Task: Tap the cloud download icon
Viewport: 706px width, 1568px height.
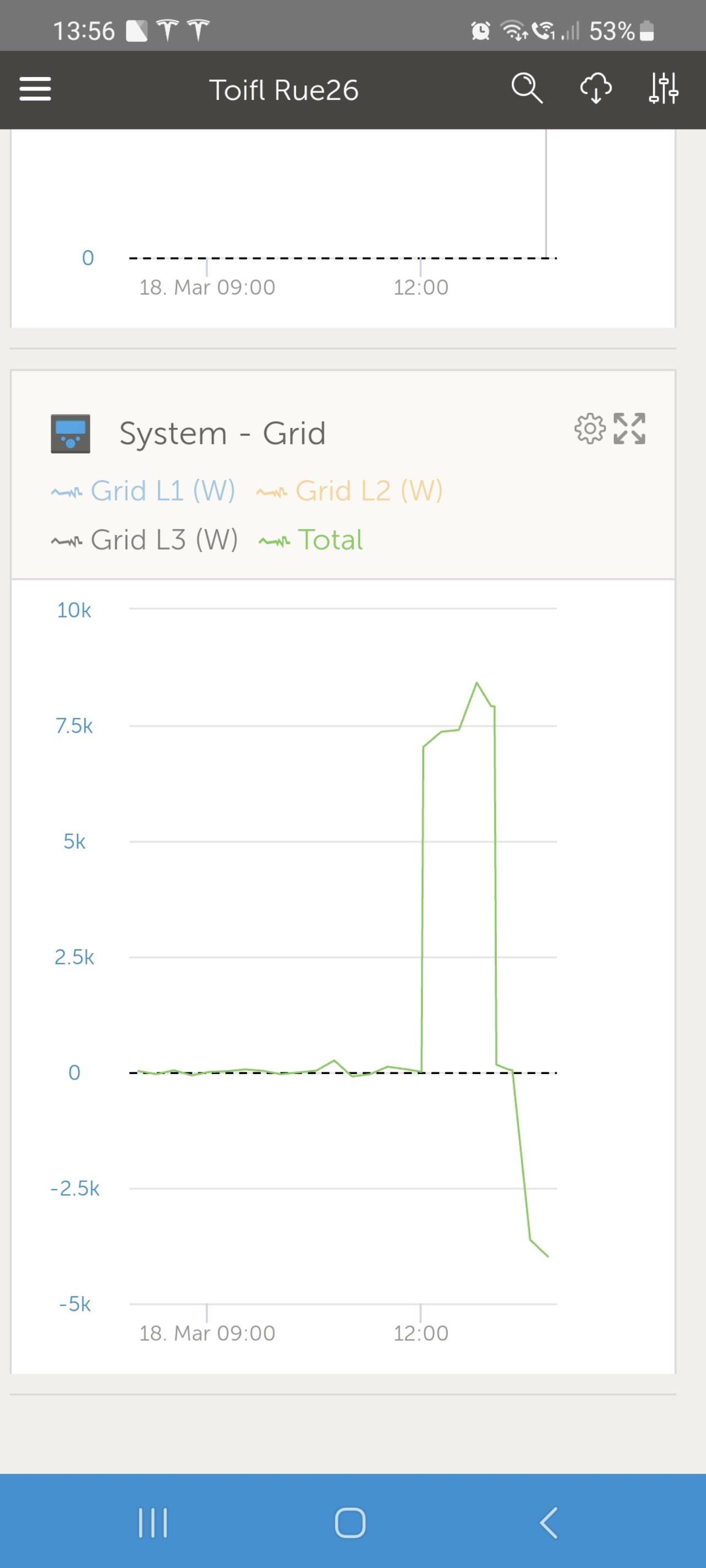Action: [x=596, y=89]
